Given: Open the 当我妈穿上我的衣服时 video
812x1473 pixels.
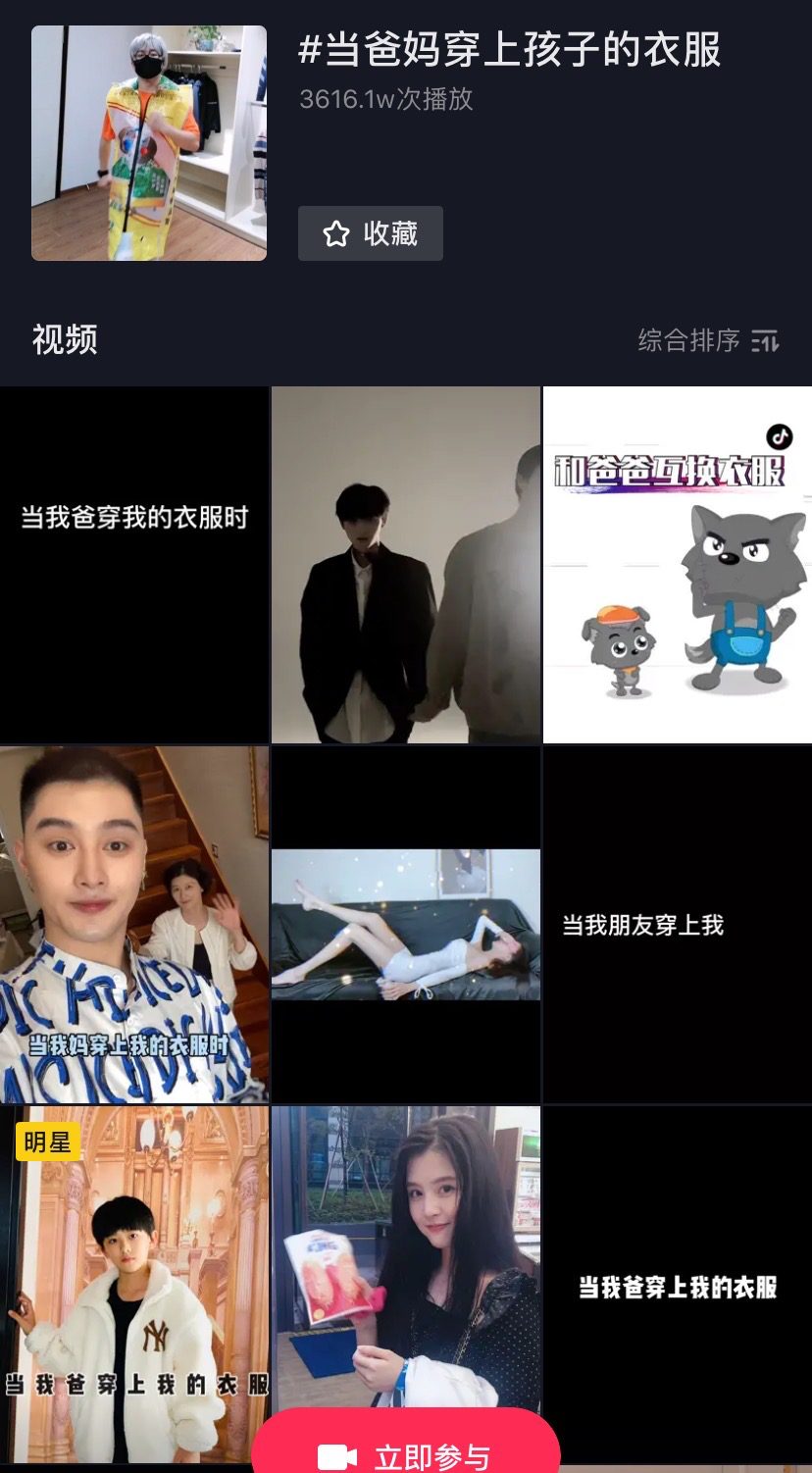Looking at the screenshot, I should (x=134, y=924).
